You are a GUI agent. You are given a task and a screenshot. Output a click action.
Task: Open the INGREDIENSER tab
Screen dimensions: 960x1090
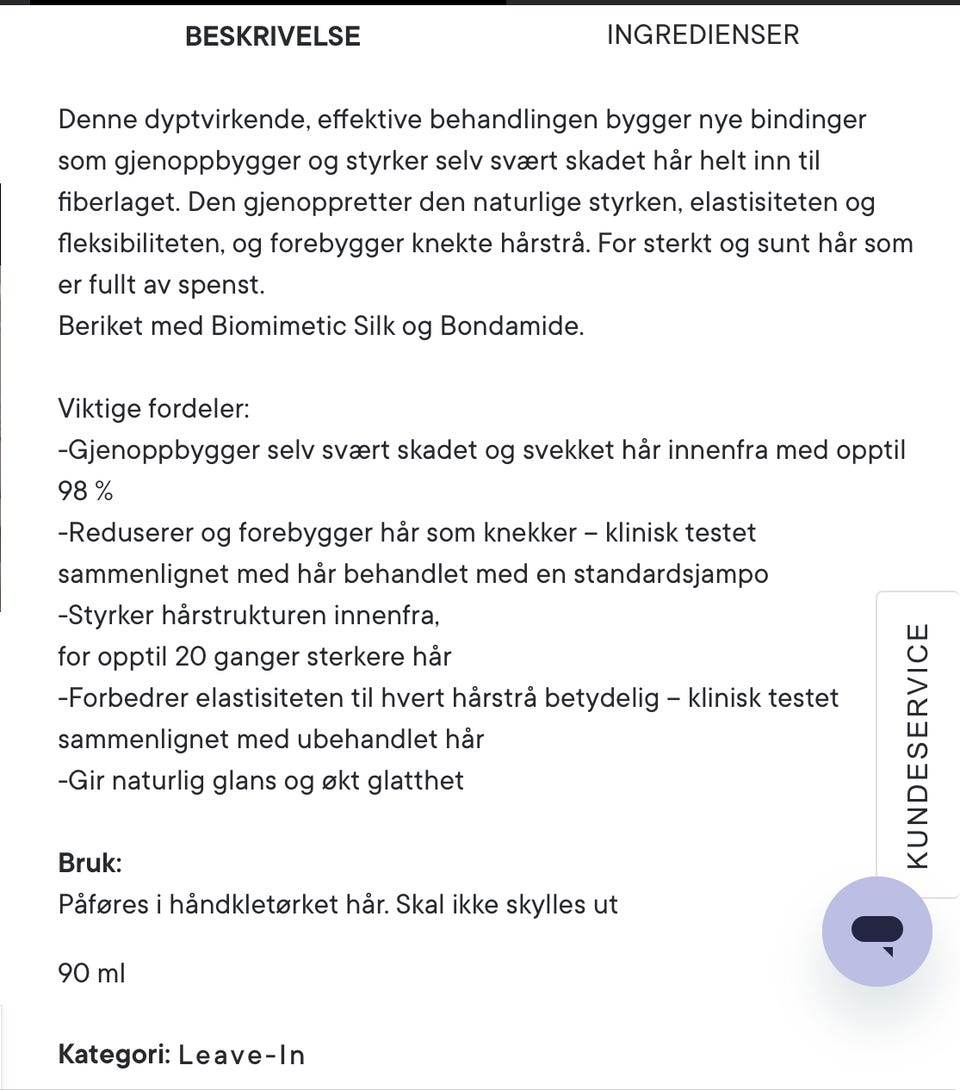click(702, 34)
